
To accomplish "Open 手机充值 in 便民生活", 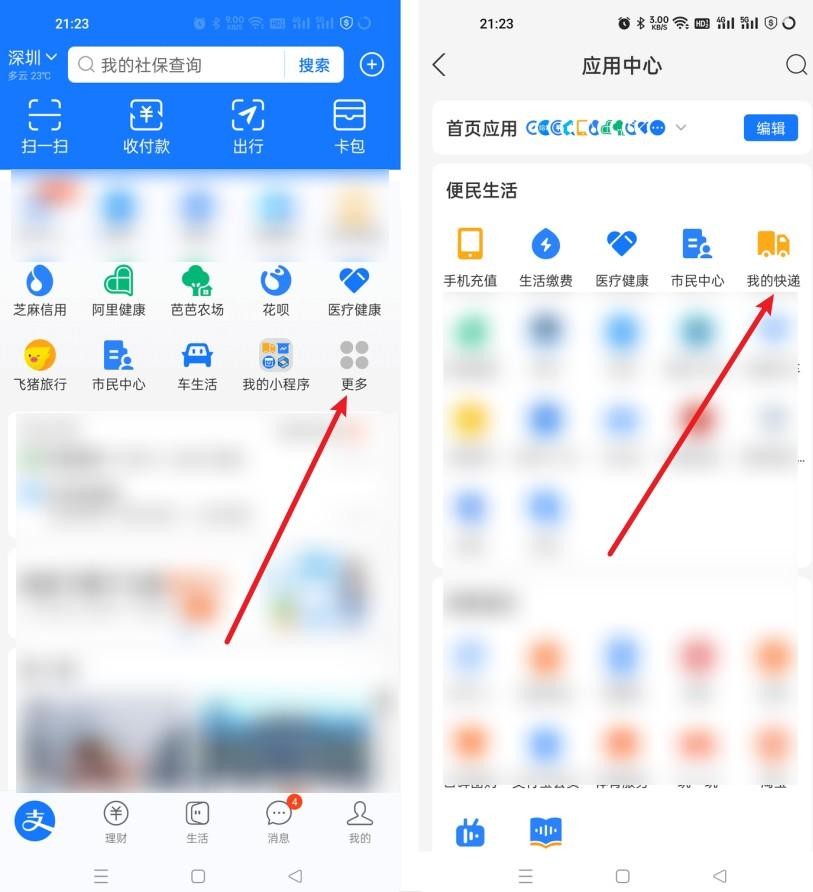I will pyautogui.click(x=470, y=257).
